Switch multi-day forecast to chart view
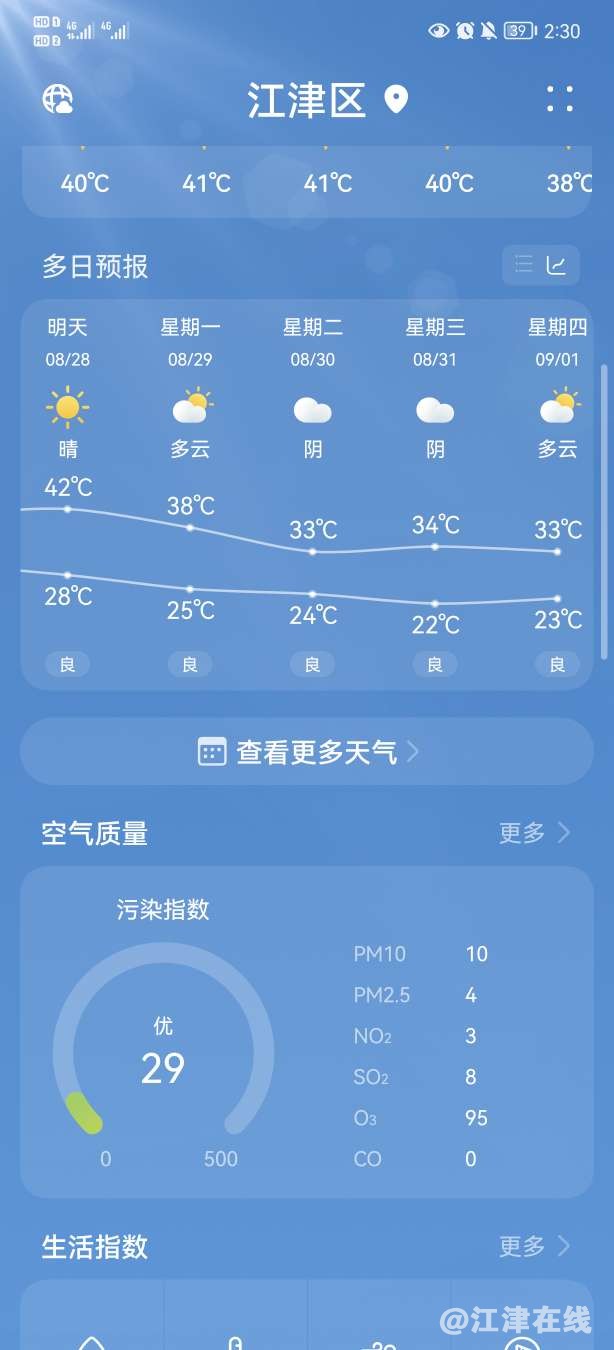Screen dimensions: 614x1350 [x=557, y=265]
